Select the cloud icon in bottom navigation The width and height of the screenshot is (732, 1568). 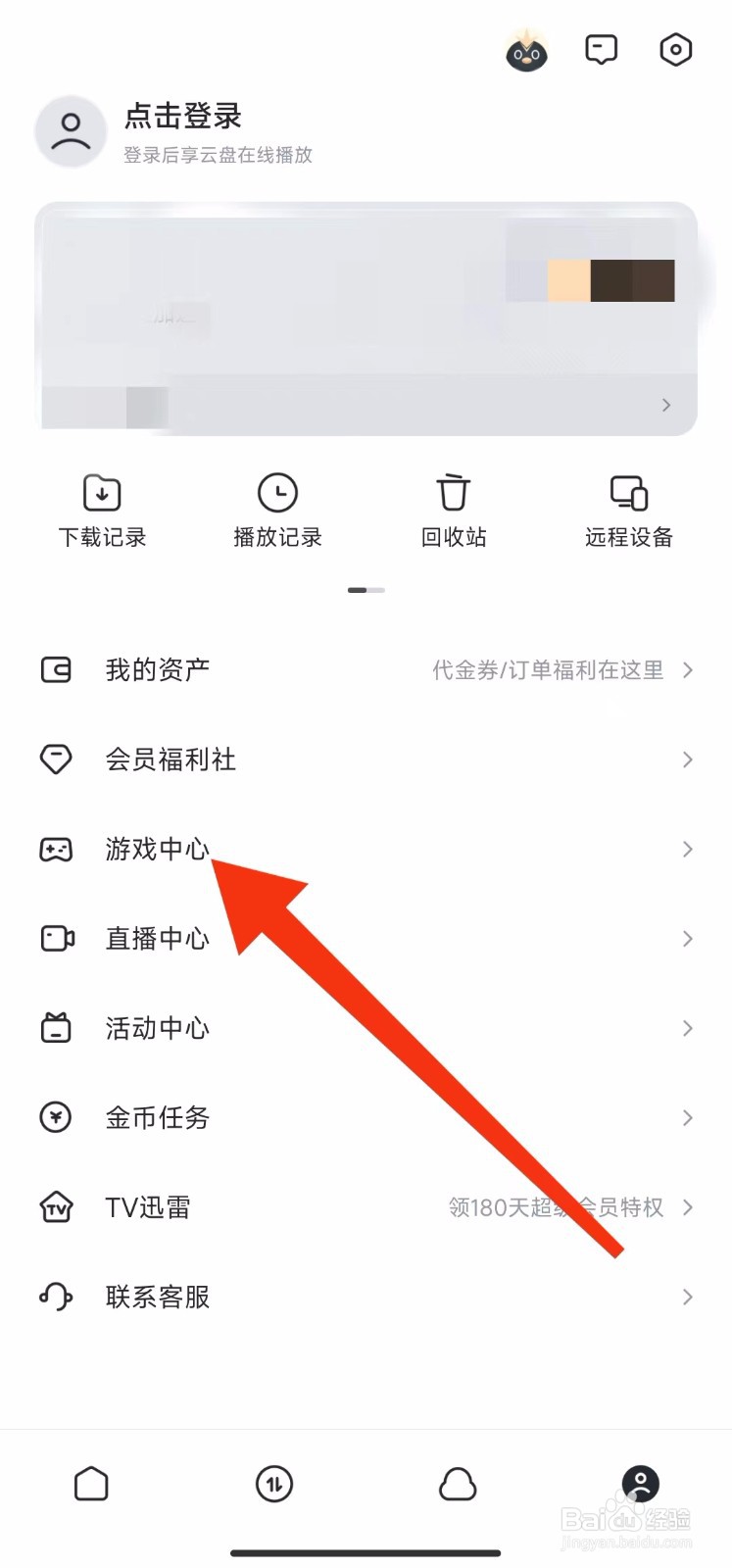pyautogui.click(x=457, y=1485)
